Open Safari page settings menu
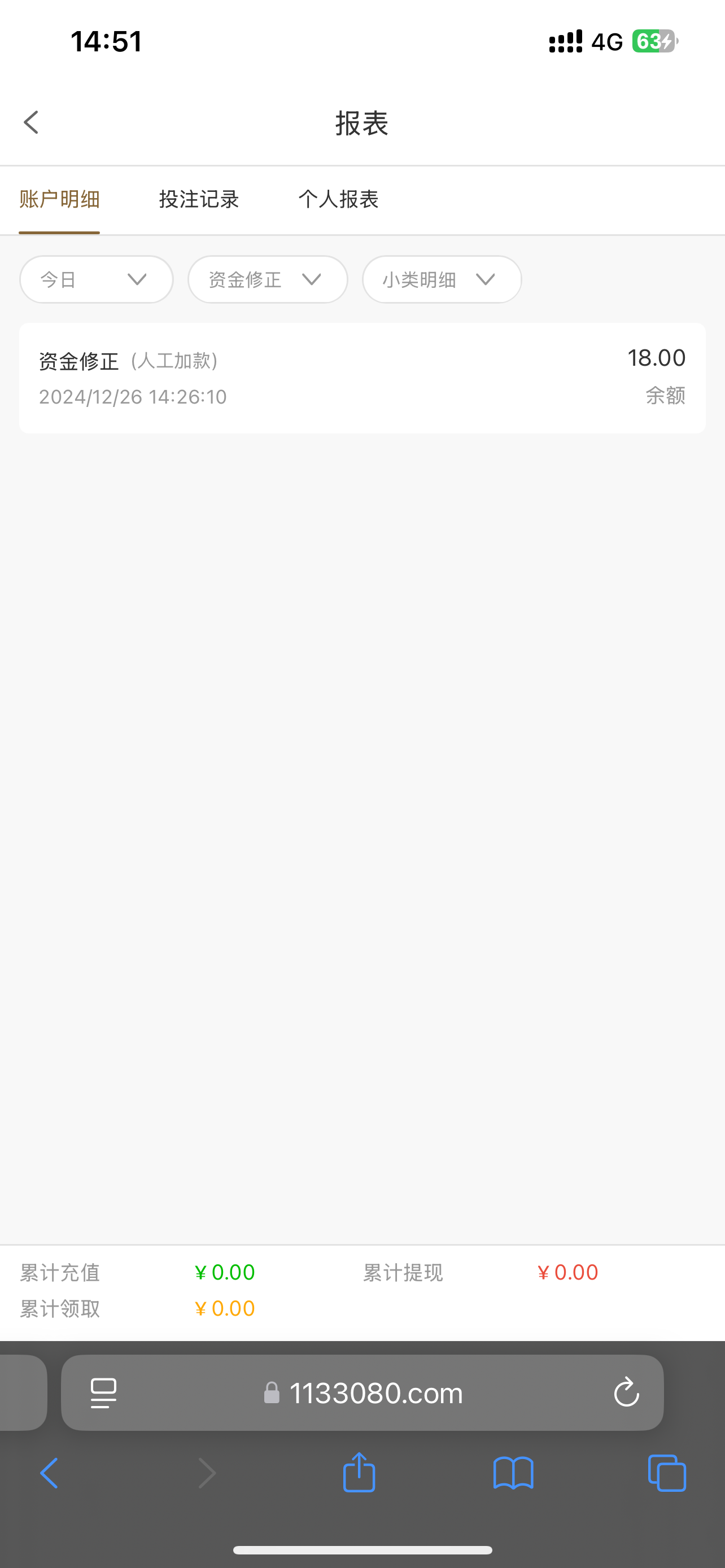This screenshot has height=1568, width=725. click(x=103, y=1392)
